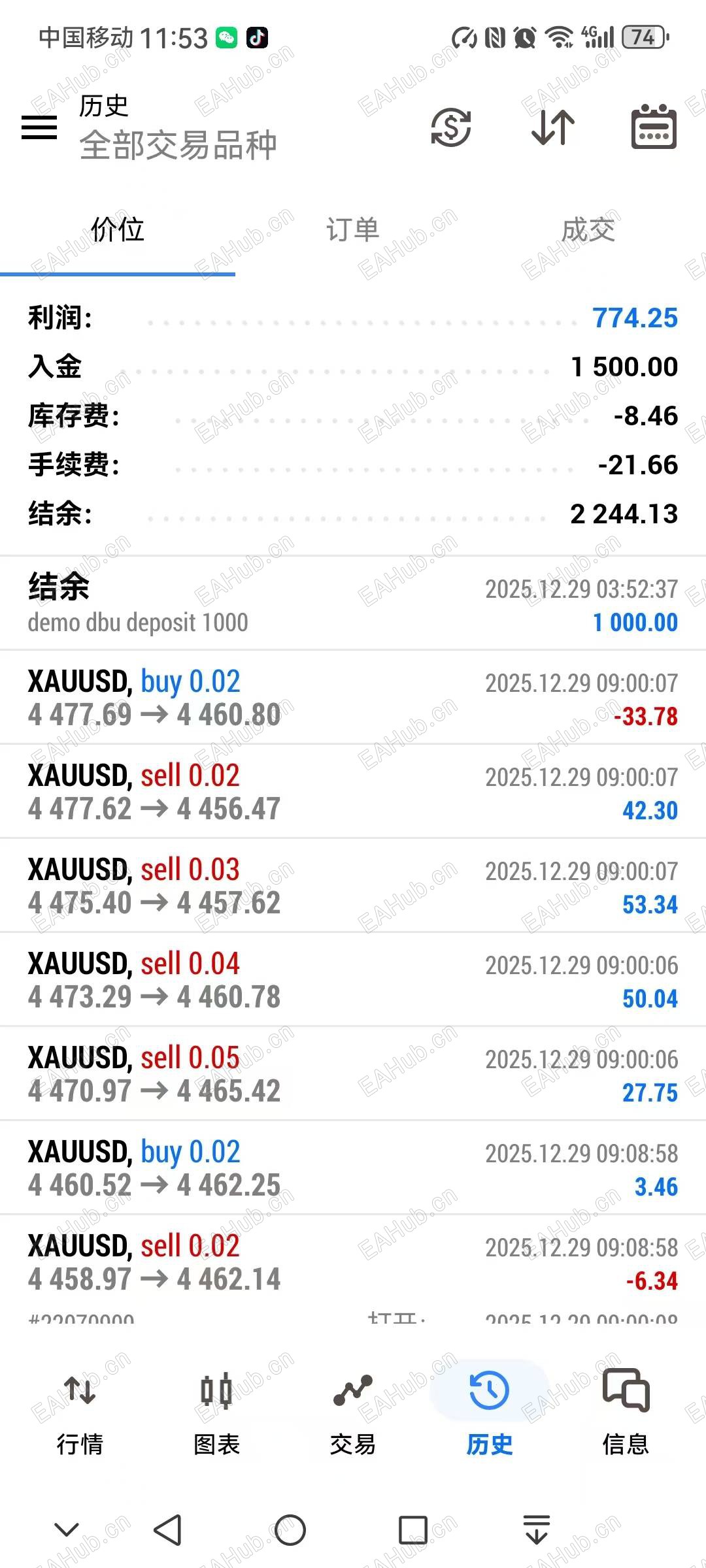Open the 交易 trade section

point(353,1411)
